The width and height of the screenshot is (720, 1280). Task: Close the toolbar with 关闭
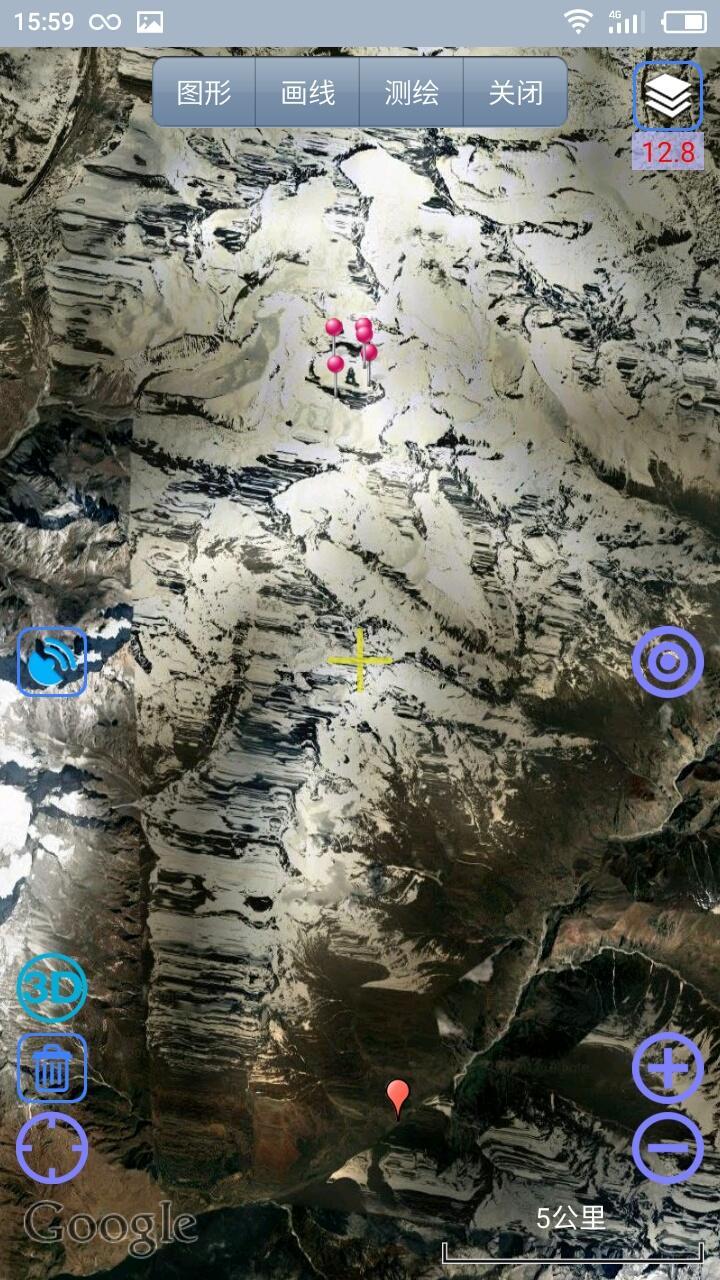516,93
